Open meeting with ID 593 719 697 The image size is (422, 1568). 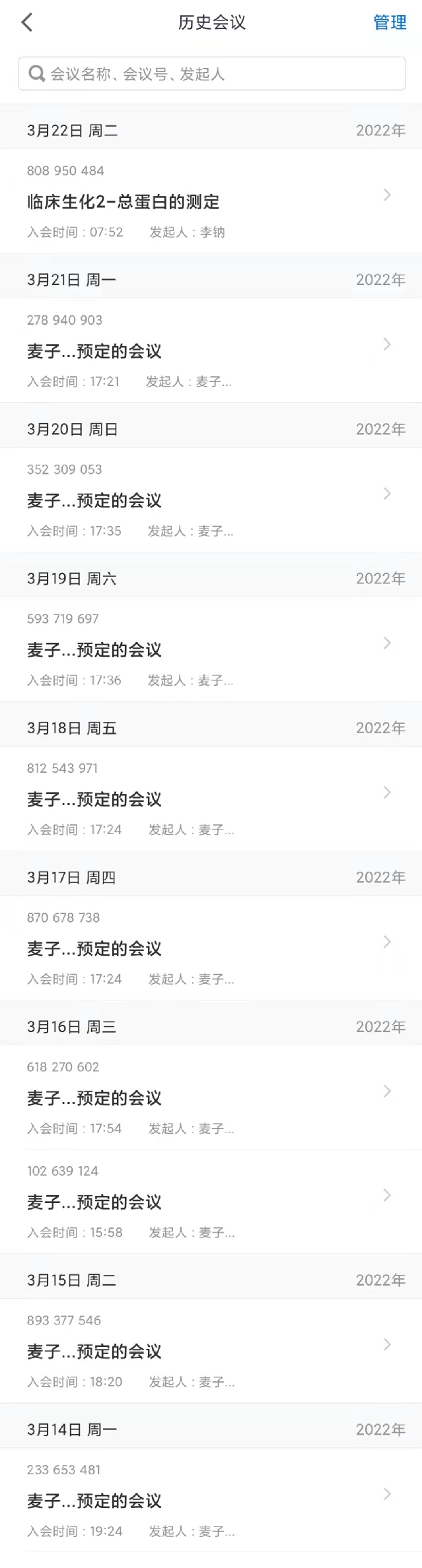point(211,649)
